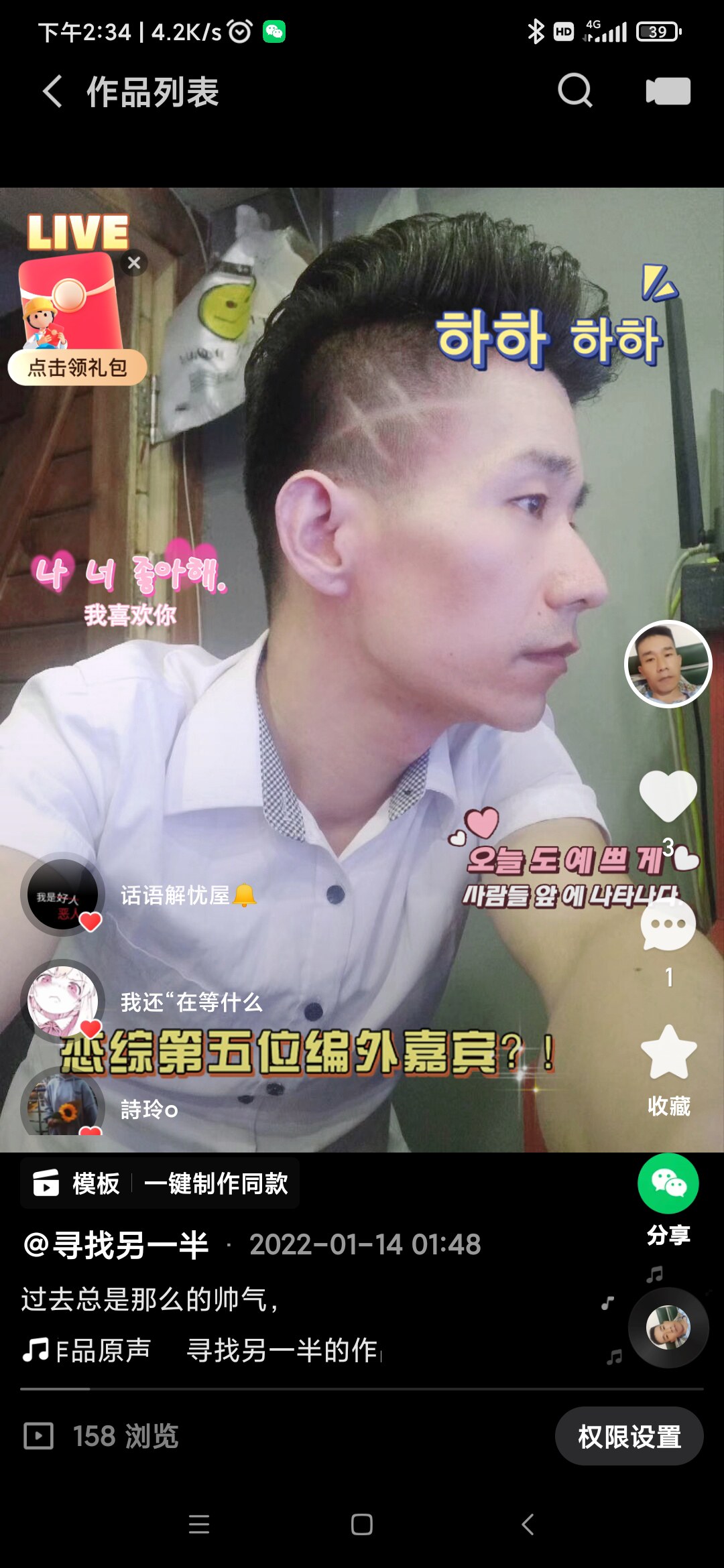Open the author's profile avatar

click(668, 664)
